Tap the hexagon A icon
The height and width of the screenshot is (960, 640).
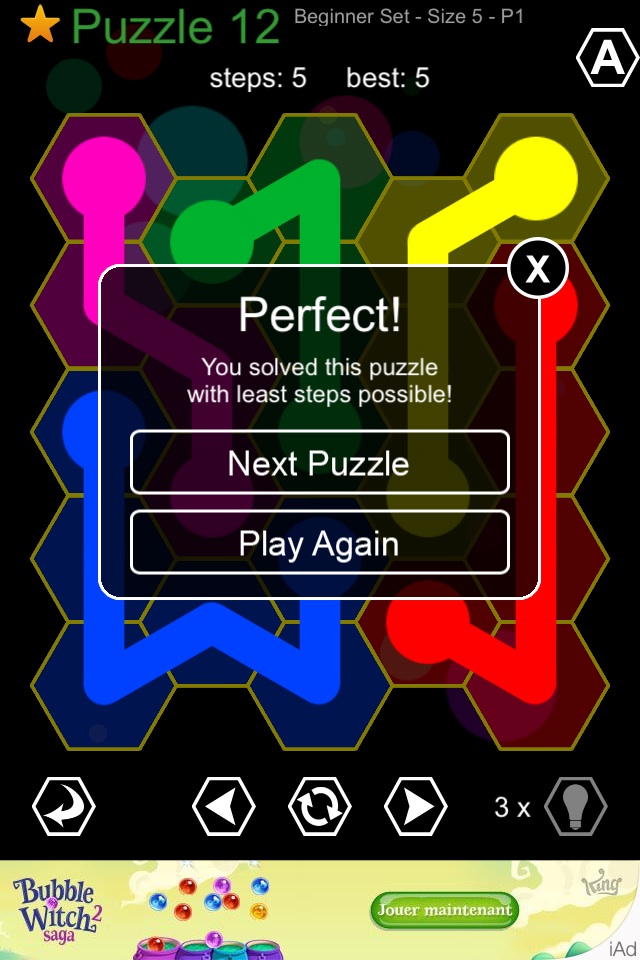click(607, 61)
